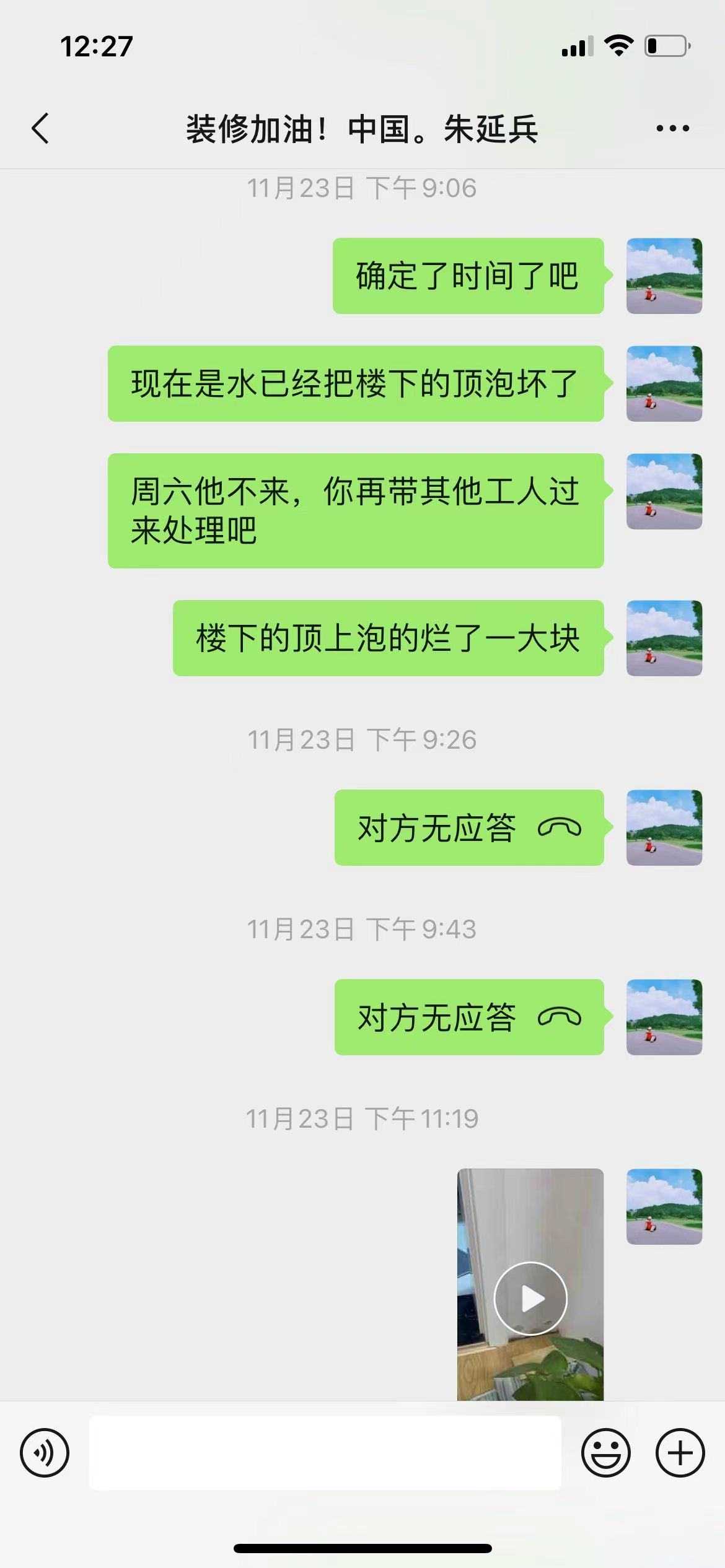Open the chat info overflow menu
This screenshot has width=725, height=1568.
[672, 129]
